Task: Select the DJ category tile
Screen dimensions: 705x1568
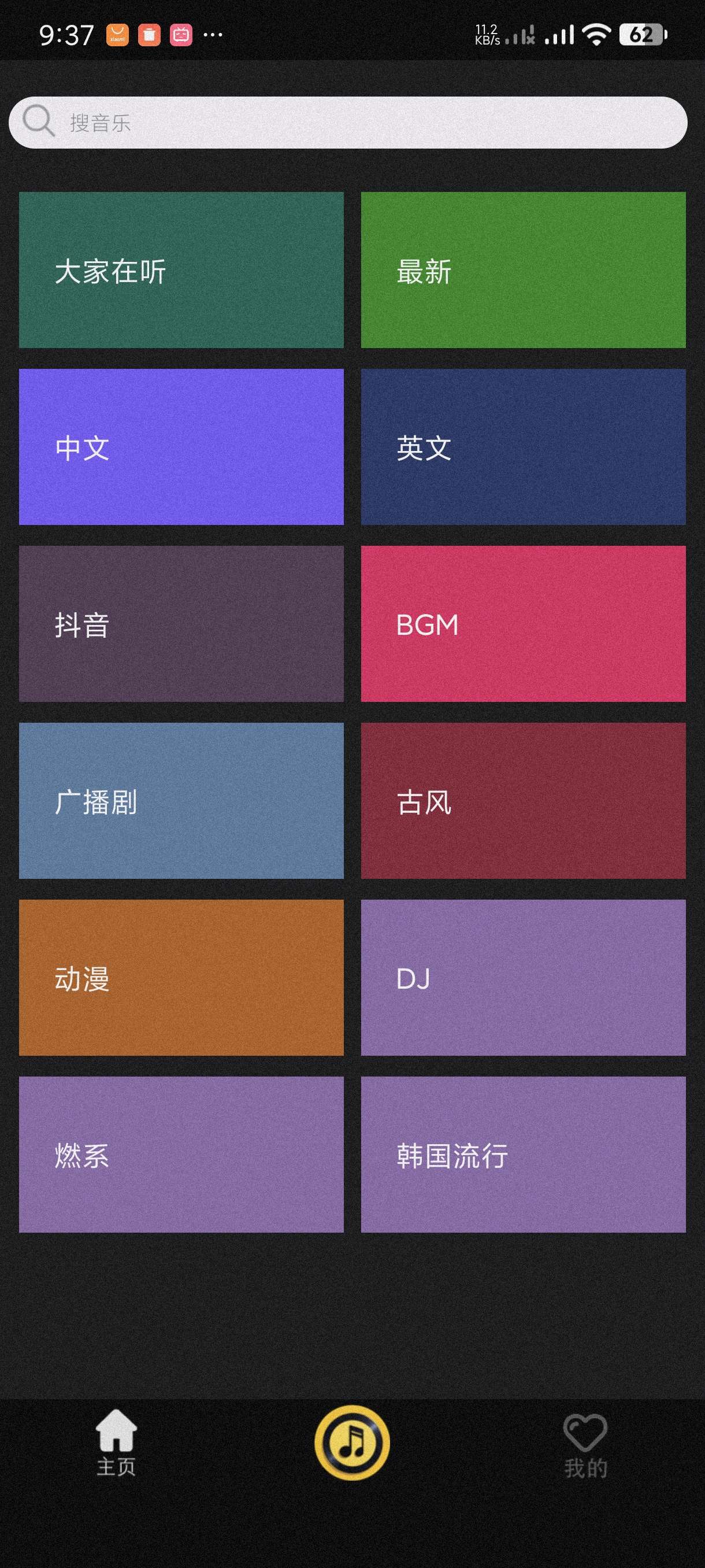Action: (x=523, y=978)
